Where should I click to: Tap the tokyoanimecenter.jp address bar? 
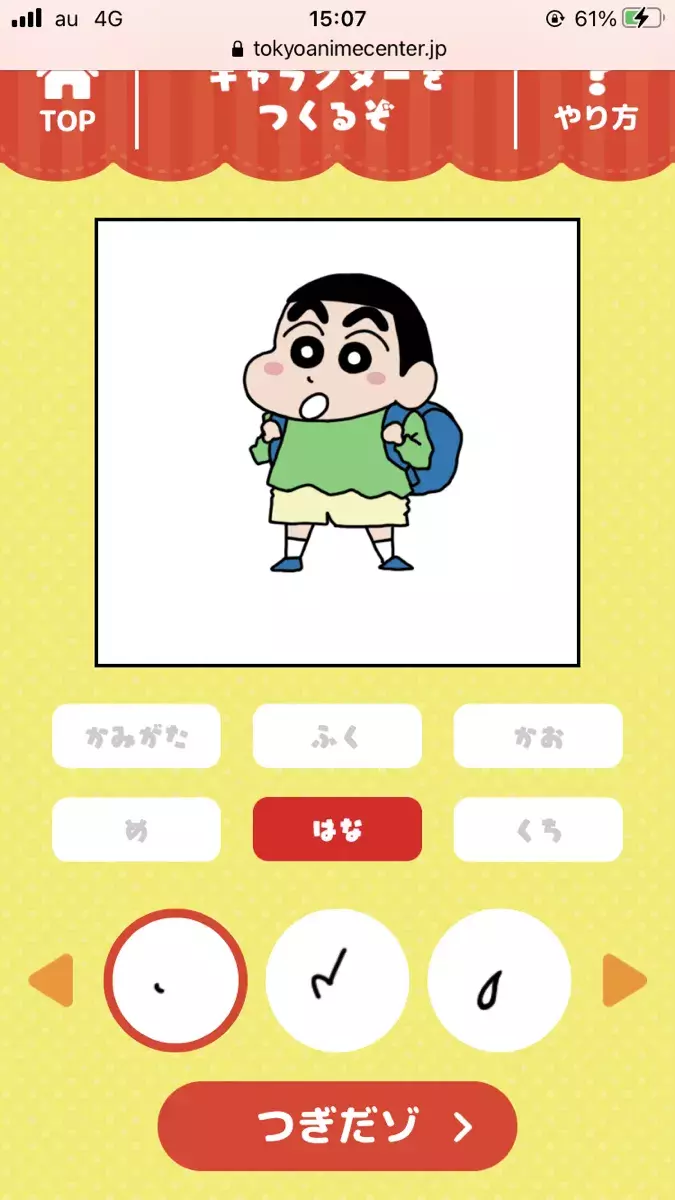(x=337, y=48)
